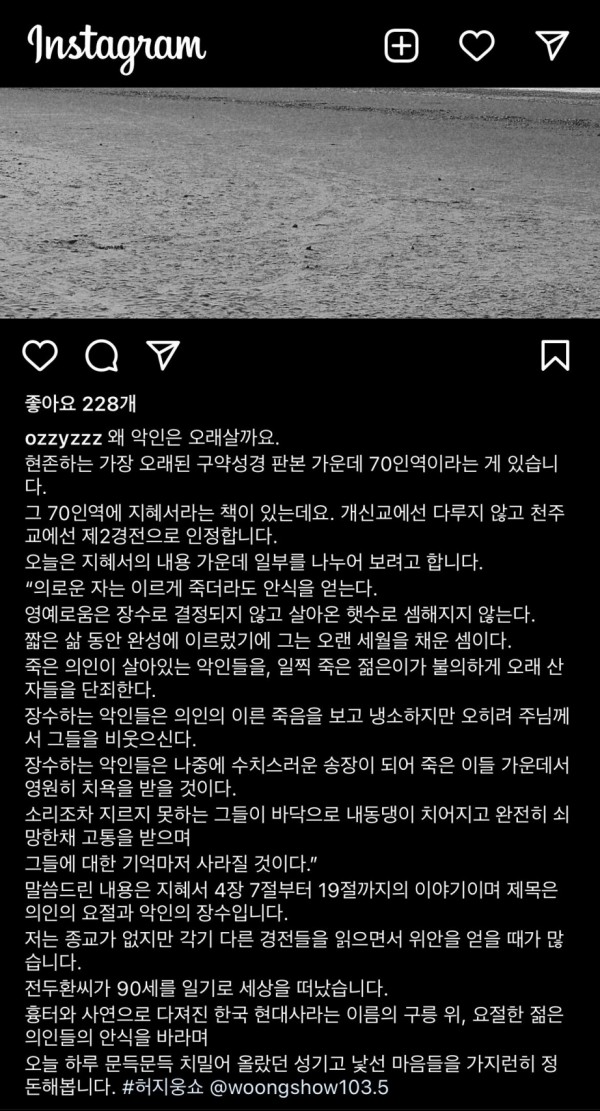Comment on ozzyzzz's post
Screen dimensions: 600x1111
click(101, 355)
